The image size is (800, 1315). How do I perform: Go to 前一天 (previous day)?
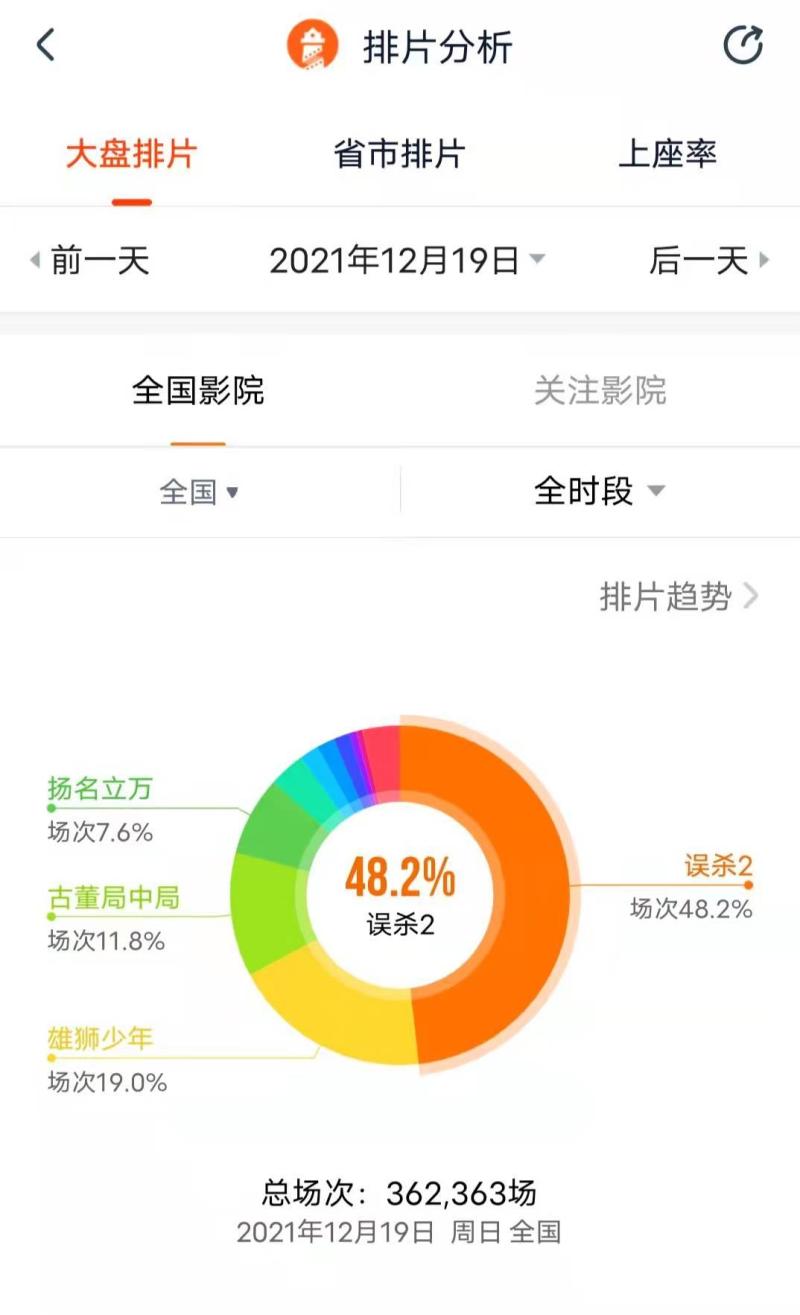tap(90, 261)
